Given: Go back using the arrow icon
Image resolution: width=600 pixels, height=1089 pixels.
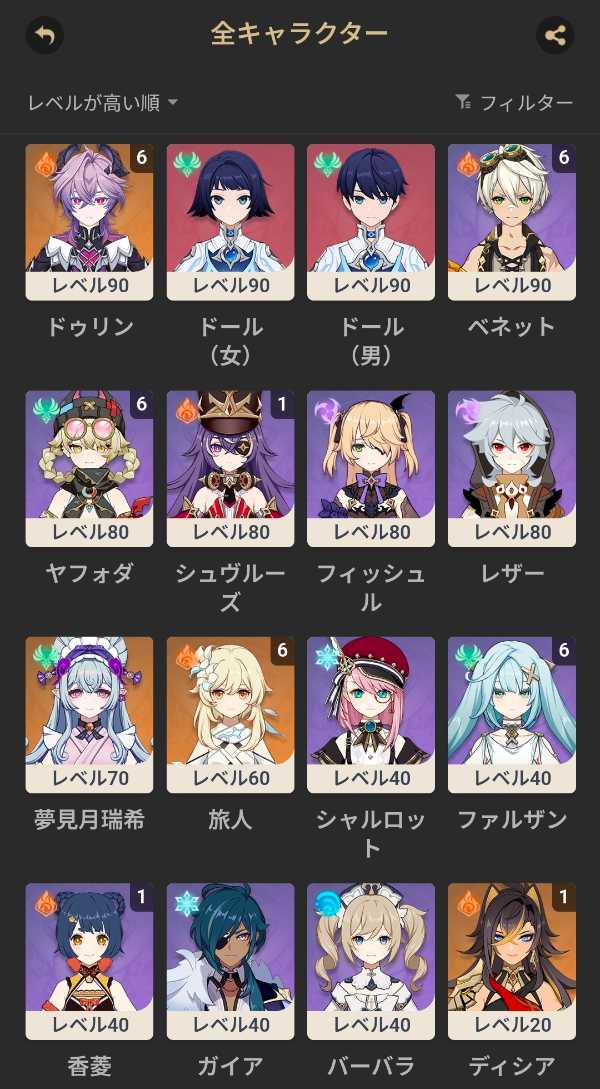Looking at the screenshot, I should click(x=44, y=35).
